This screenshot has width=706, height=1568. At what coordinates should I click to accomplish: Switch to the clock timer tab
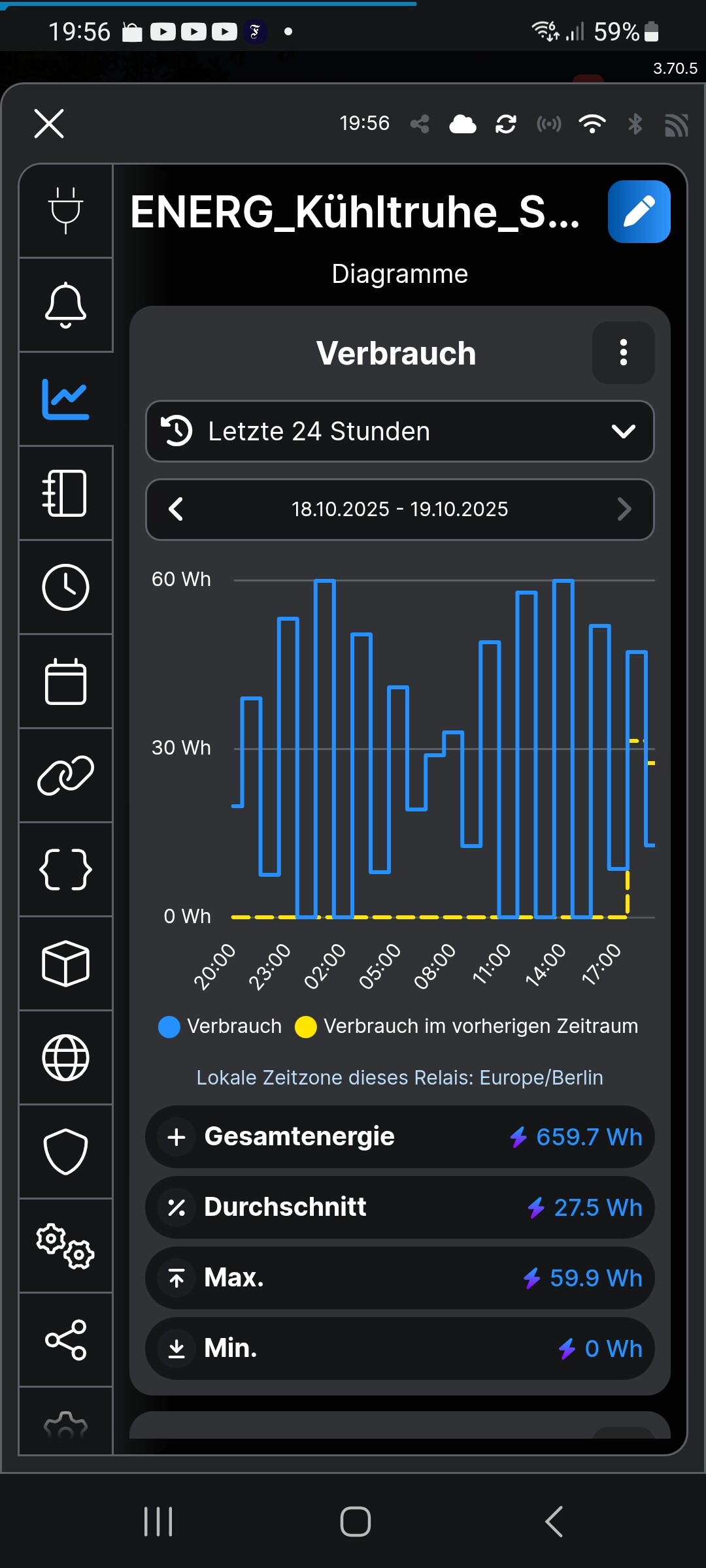65,587
